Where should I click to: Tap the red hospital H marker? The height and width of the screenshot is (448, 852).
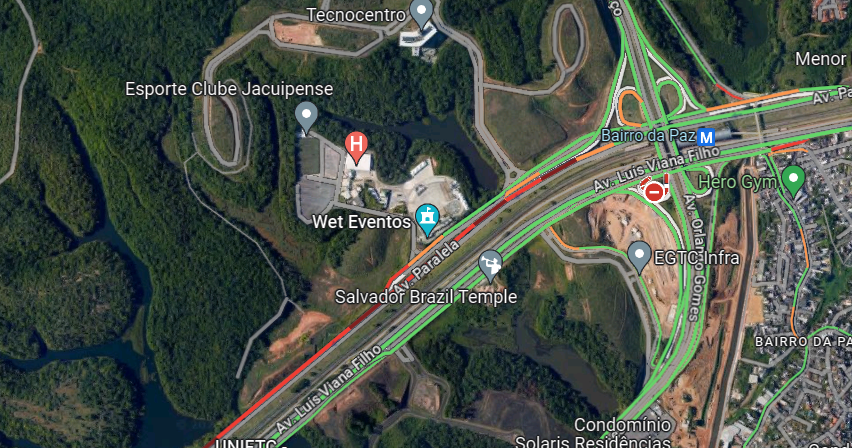coord(355,146)
